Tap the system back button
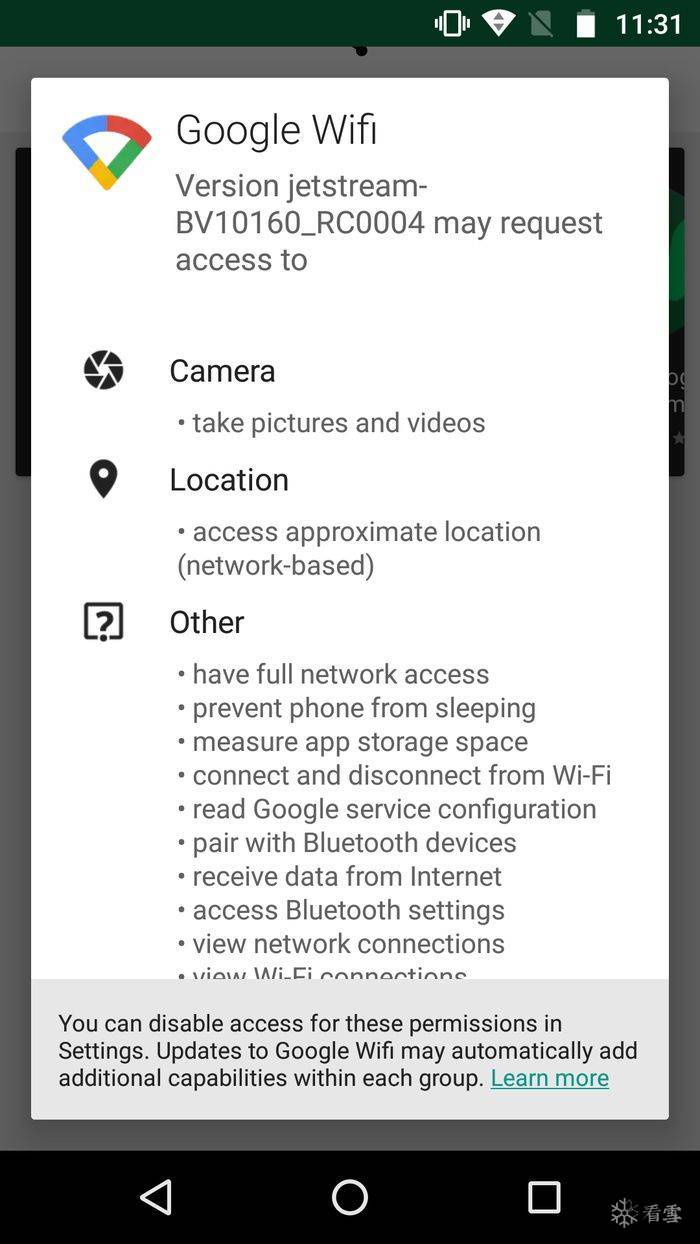Image resolution: width=700 pixels, height=1244 pixels. coord(156,1196)
